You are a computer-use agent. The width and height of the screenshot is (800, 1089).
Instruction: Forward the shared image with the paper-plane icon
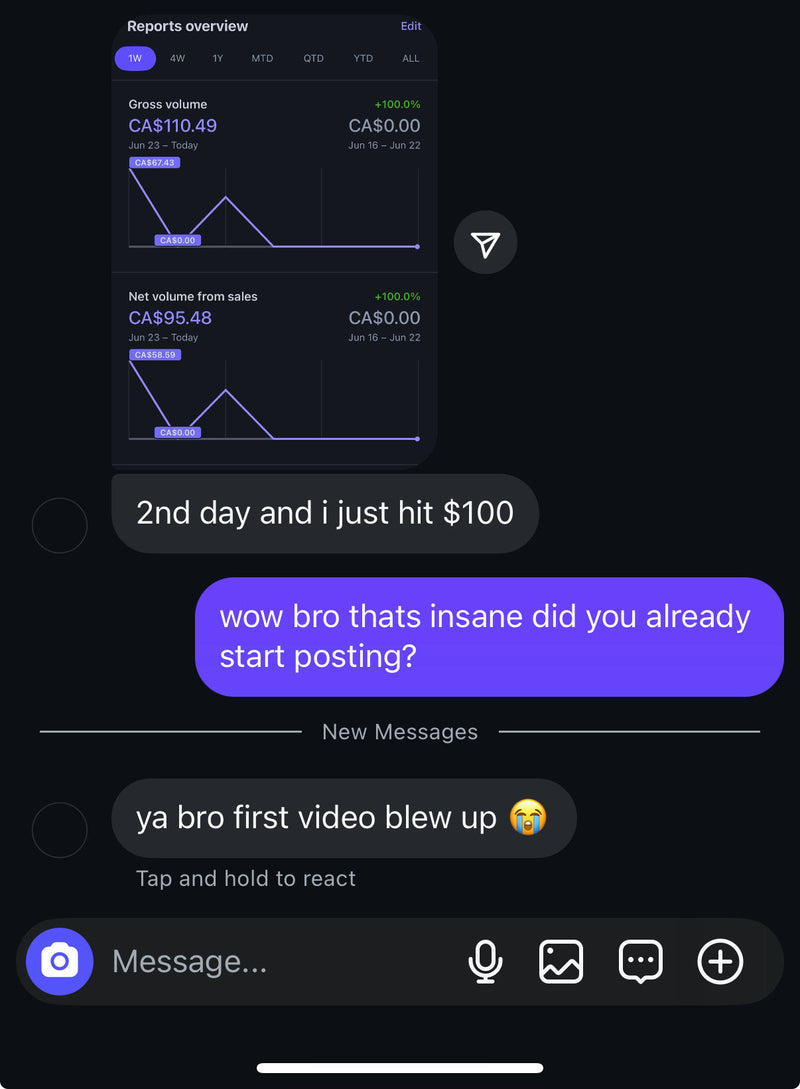coord(485,243)
